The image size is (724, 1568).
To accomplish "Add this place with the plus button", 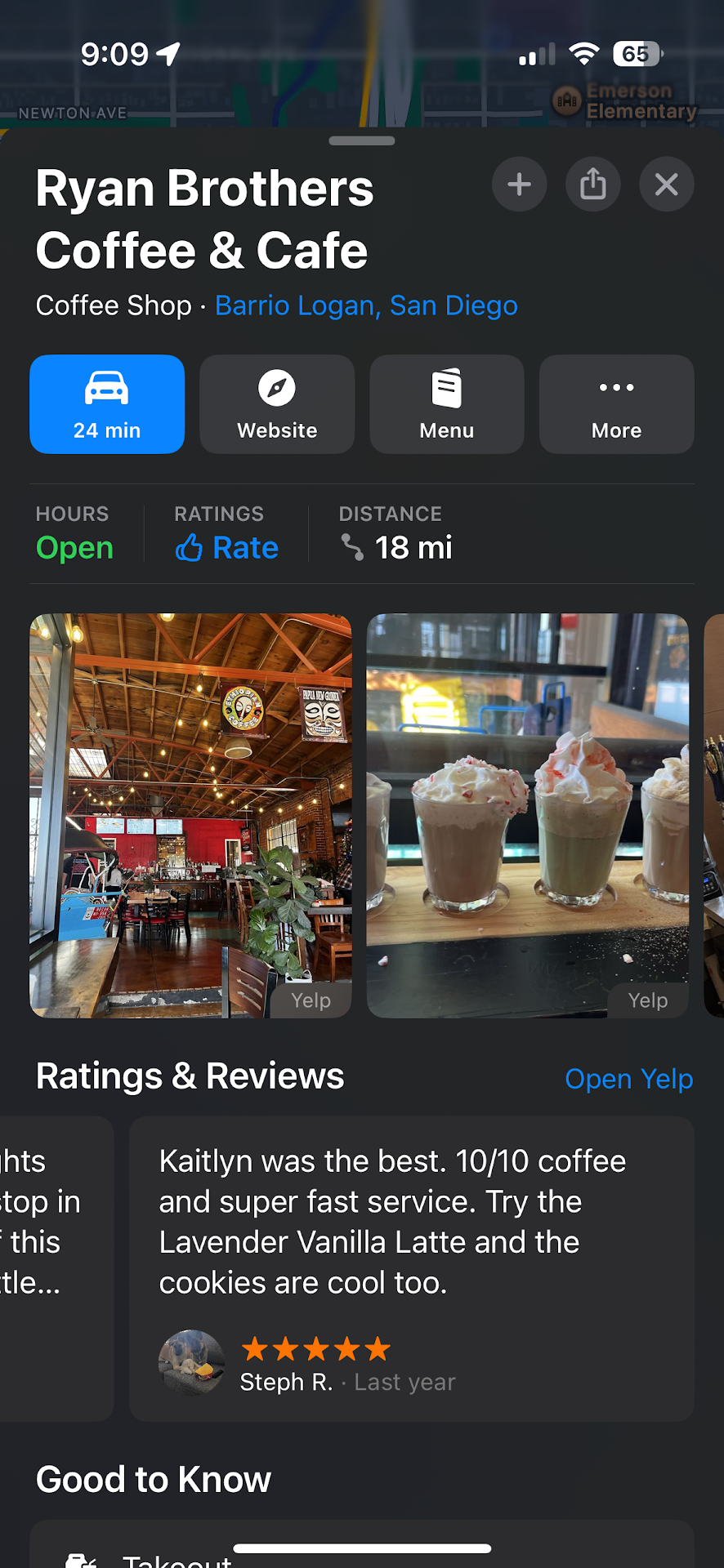I will click(519, 185).
